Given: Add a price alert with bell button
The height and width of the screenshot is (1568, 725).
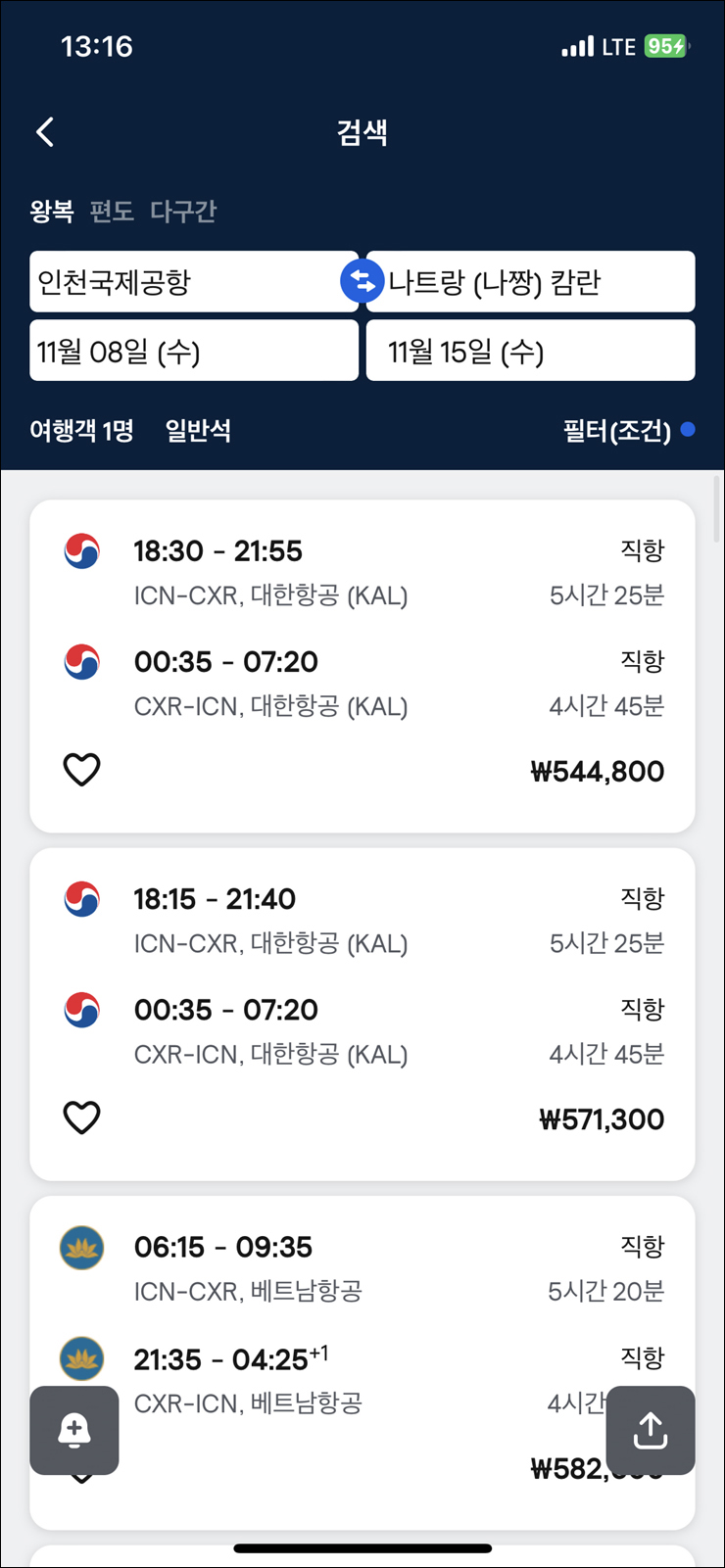Looking at the screenshot, I should pos(74,1430).
